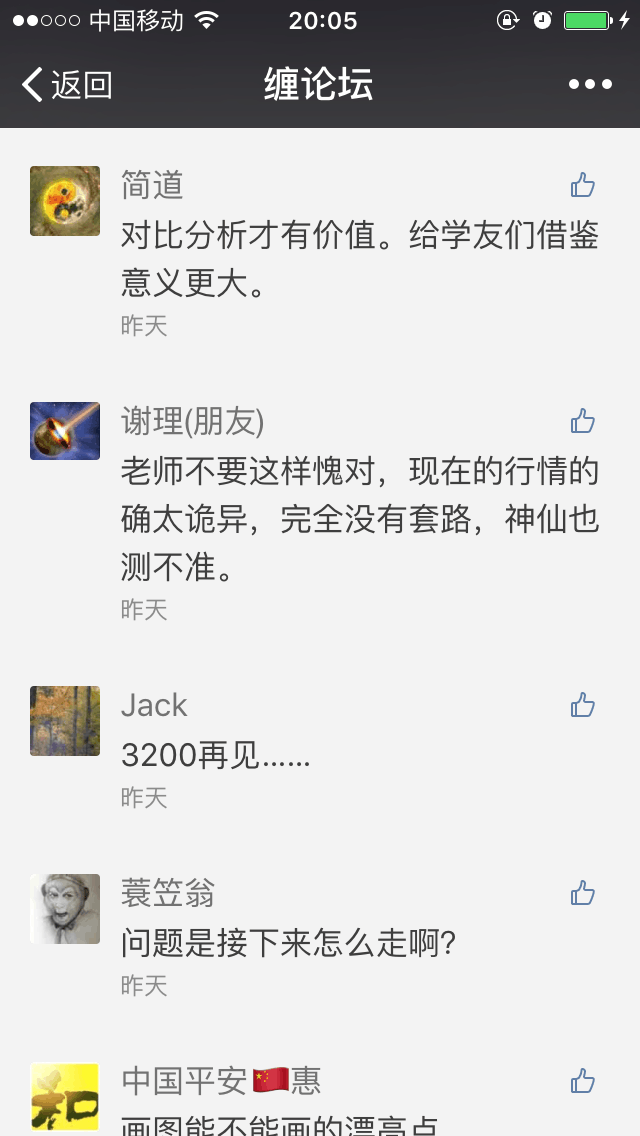Go back using 返回
The image size is (640, 1136).
click(x=66, y=85)
